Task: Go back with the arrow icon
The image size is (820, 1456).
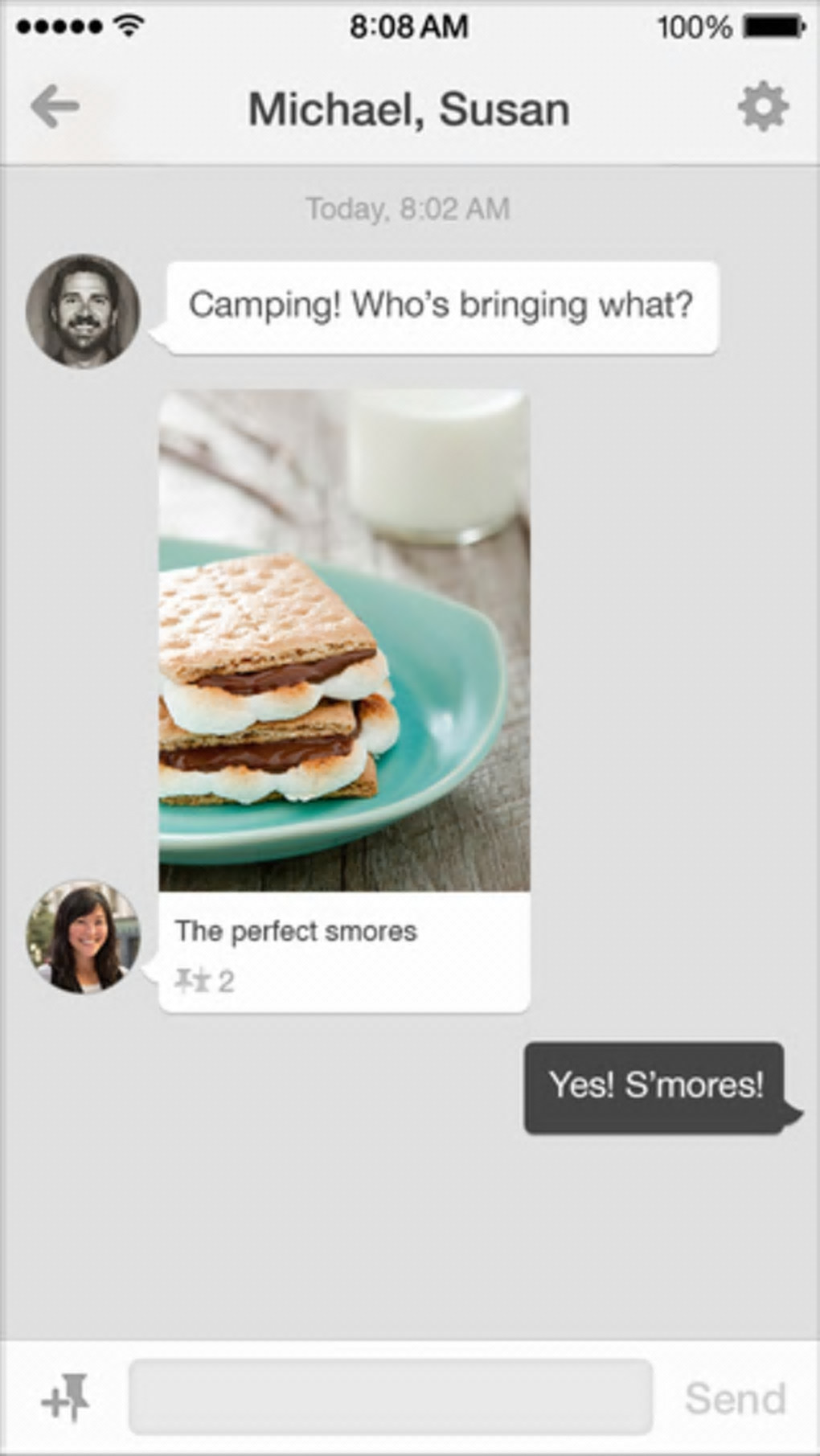Action: point(55,106)
